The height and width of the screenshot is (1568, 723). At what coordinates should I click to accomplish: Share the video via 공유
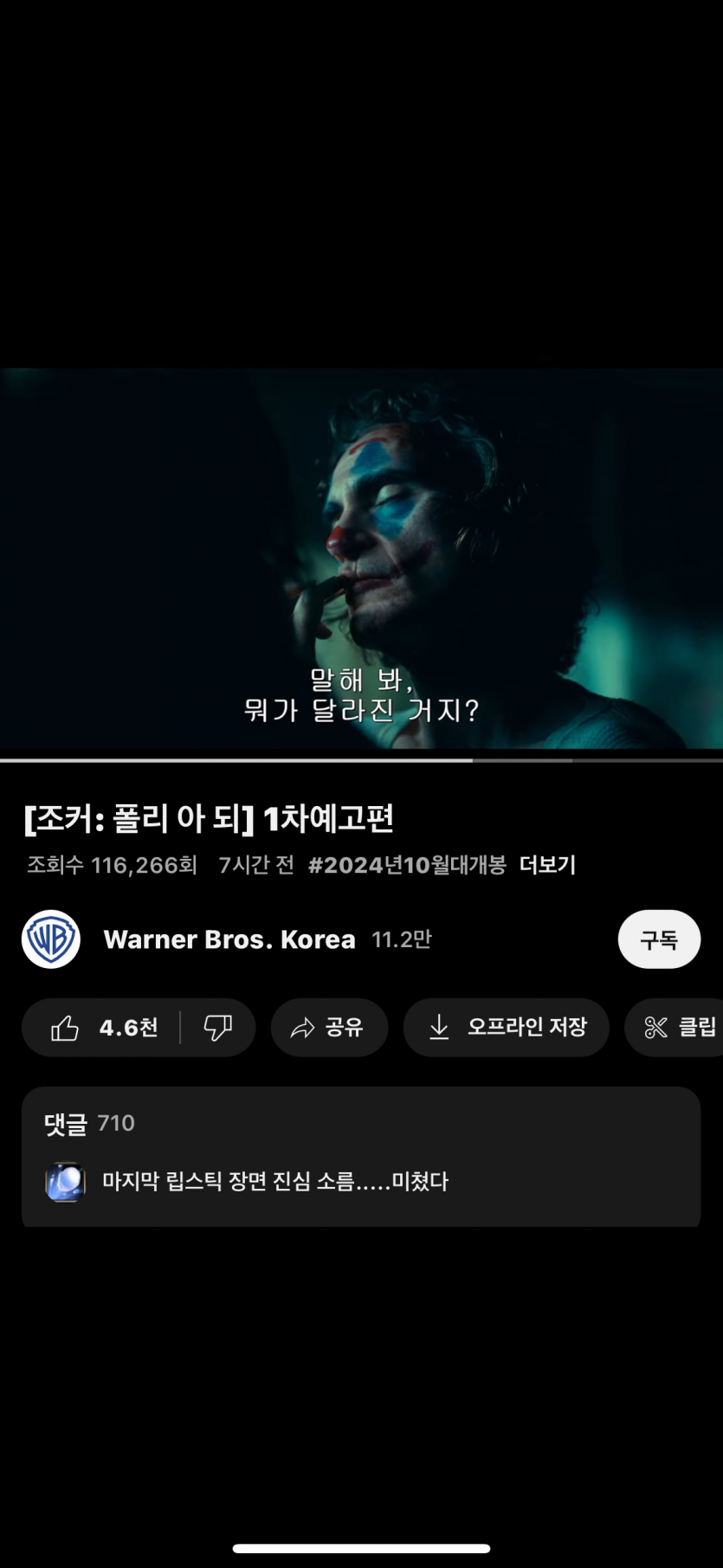[329, 1028]
